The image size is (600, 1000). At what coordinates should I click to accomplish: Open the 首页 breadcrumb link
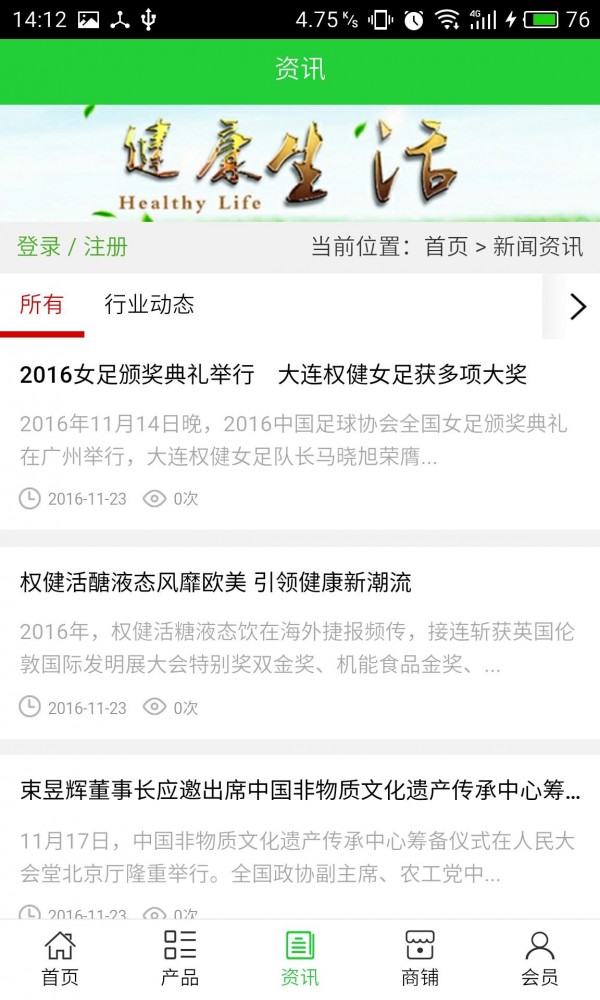[446, 247]
